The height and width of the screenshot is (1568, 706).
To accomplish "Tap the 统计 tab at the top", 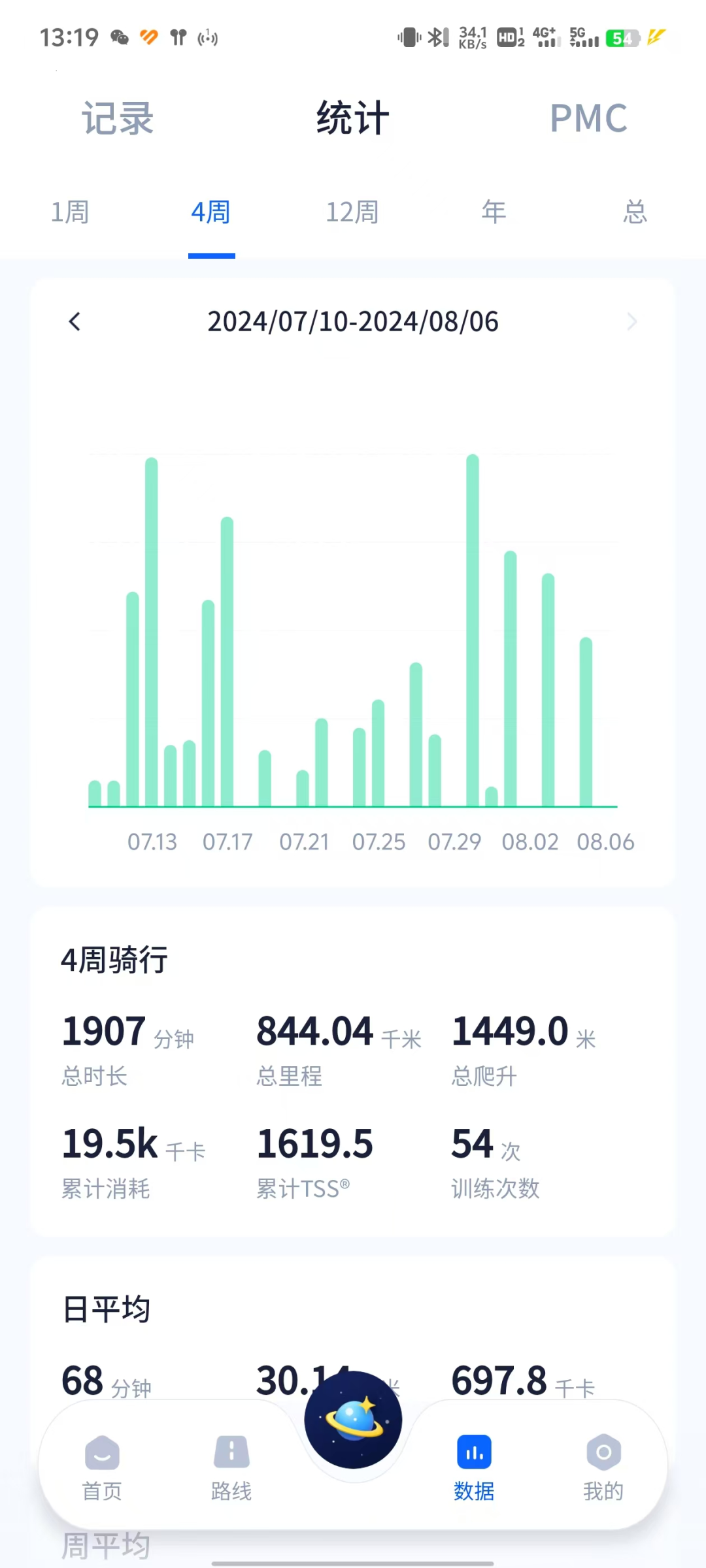I will coord(353,118).
